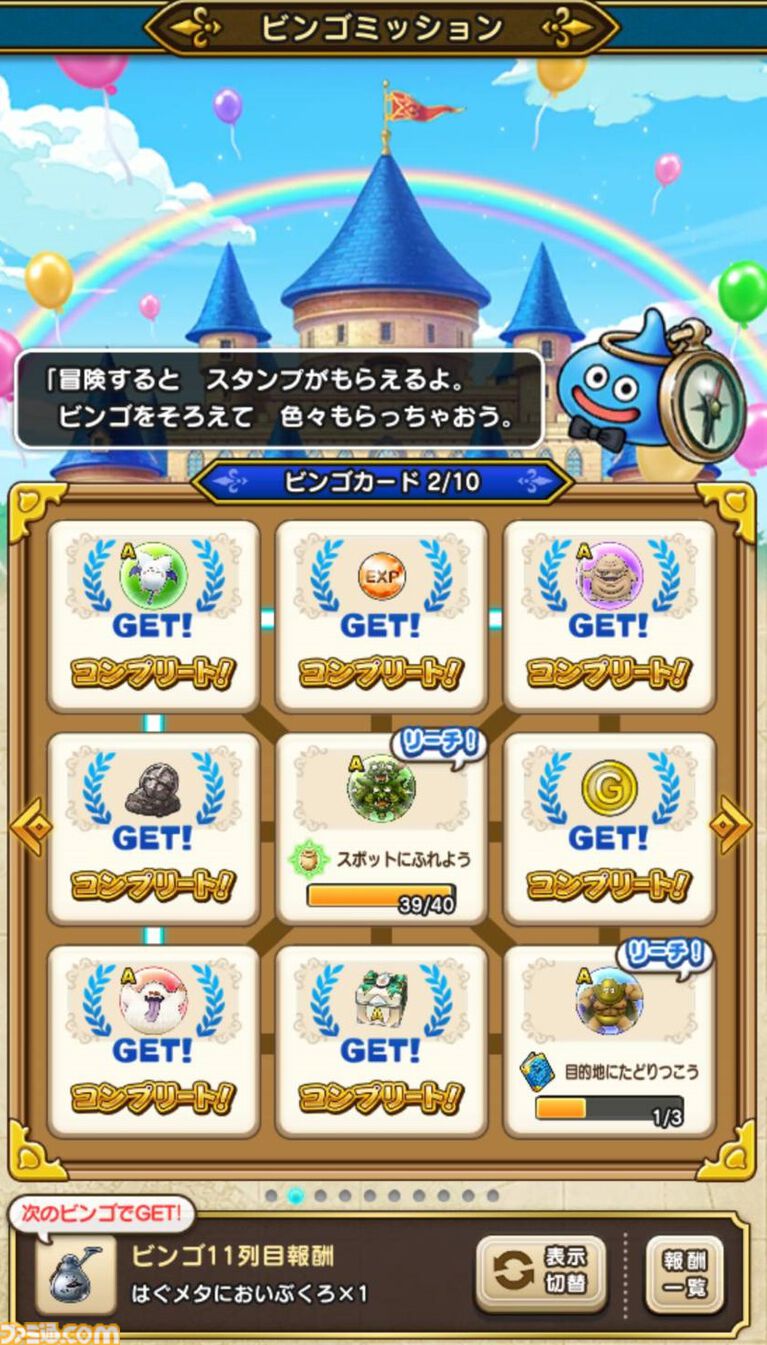Go to the previous bingo card arrow
Screen dimensions: 767x1345
click(x=29, y=826)
